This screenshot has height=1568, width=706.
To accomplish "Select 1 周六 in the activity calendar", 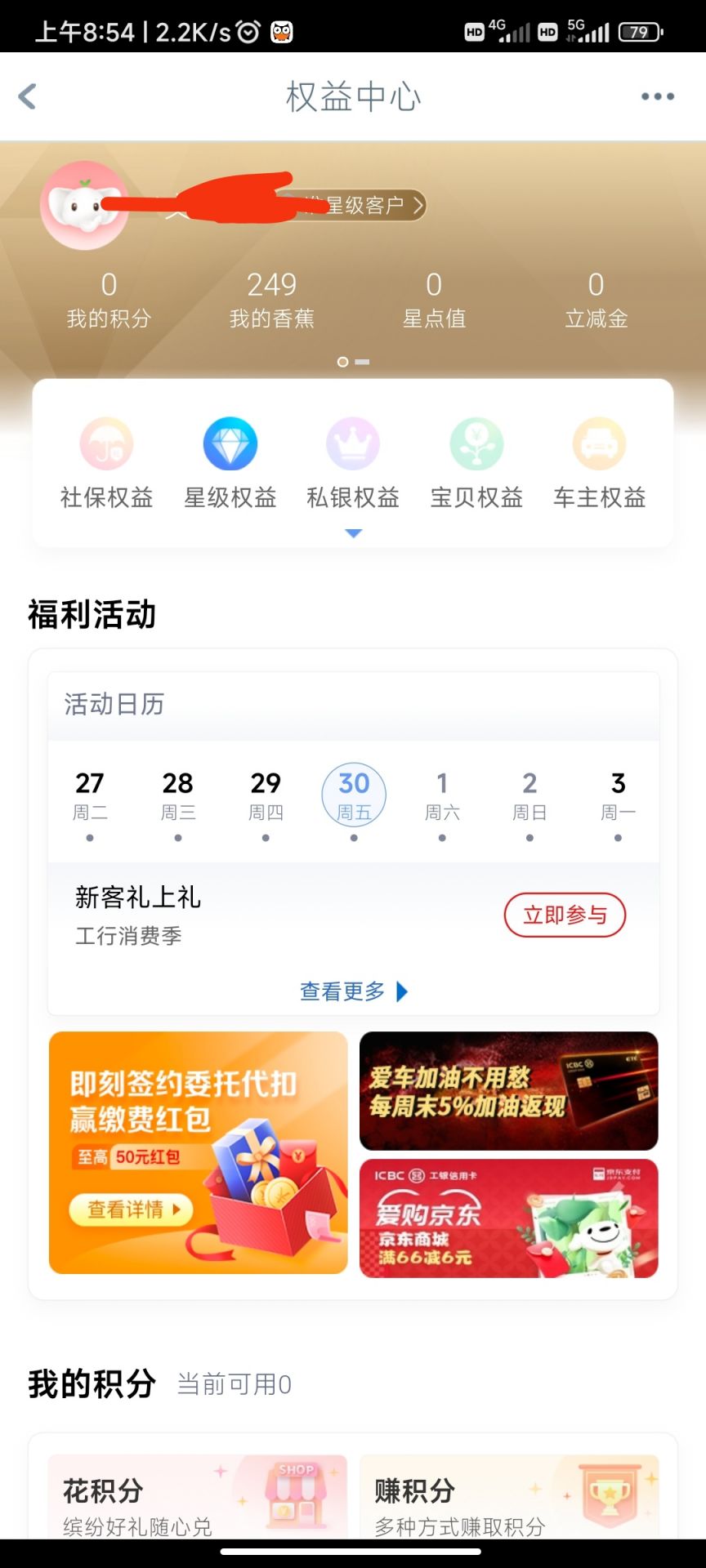I will click(442, 795).
